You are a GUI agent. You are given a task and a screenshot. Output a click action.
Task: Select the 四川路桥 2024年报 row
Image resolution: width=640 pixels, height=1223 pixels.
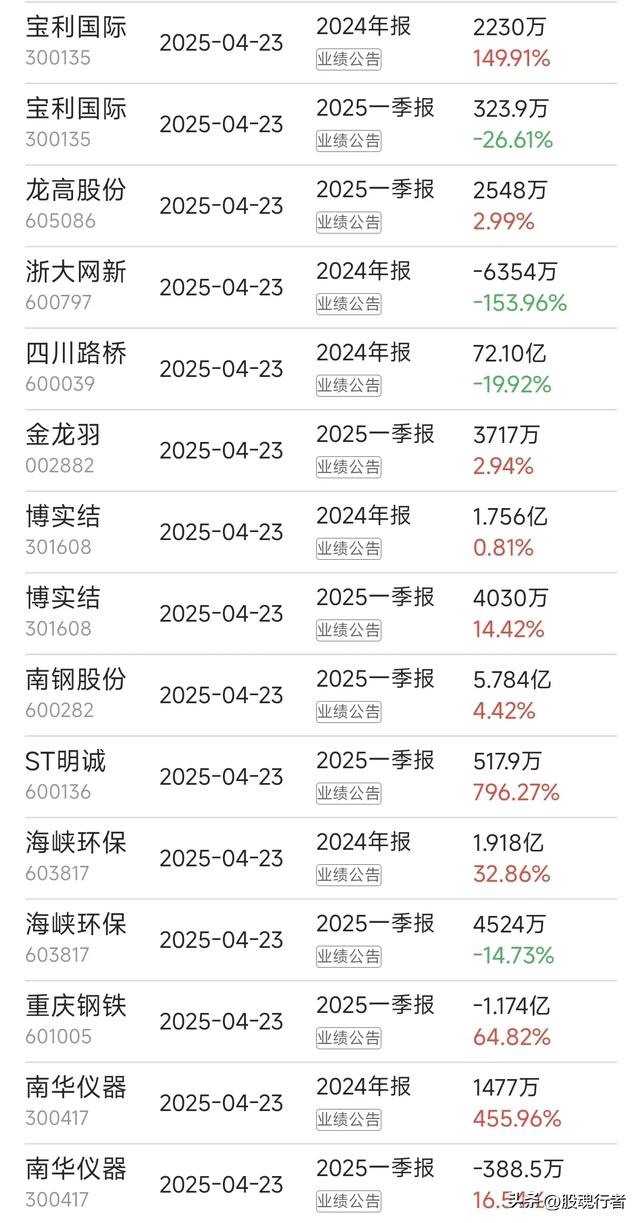coord(320,369)
